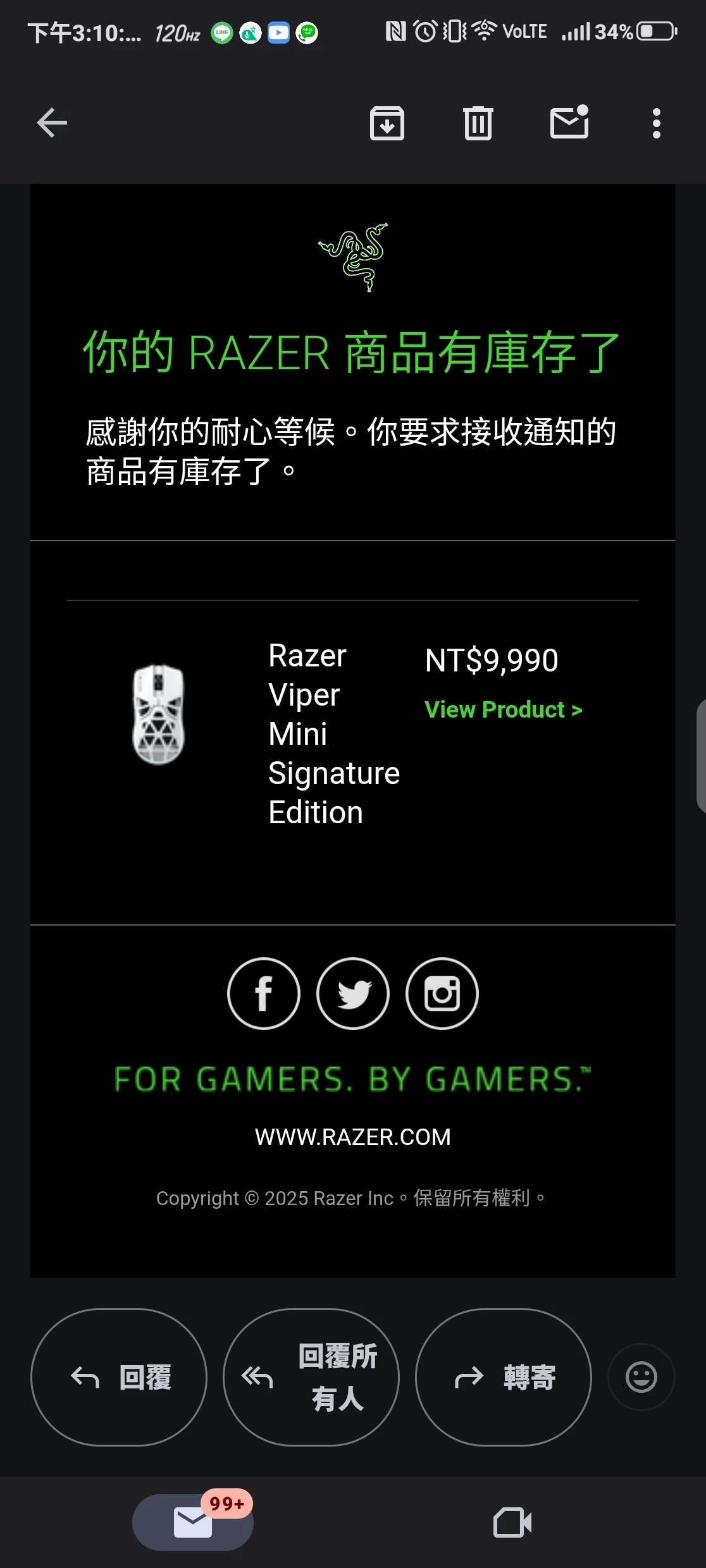Open Razer's Twitter page
This screenshot has height=1568, width=706.
(353, 993)
